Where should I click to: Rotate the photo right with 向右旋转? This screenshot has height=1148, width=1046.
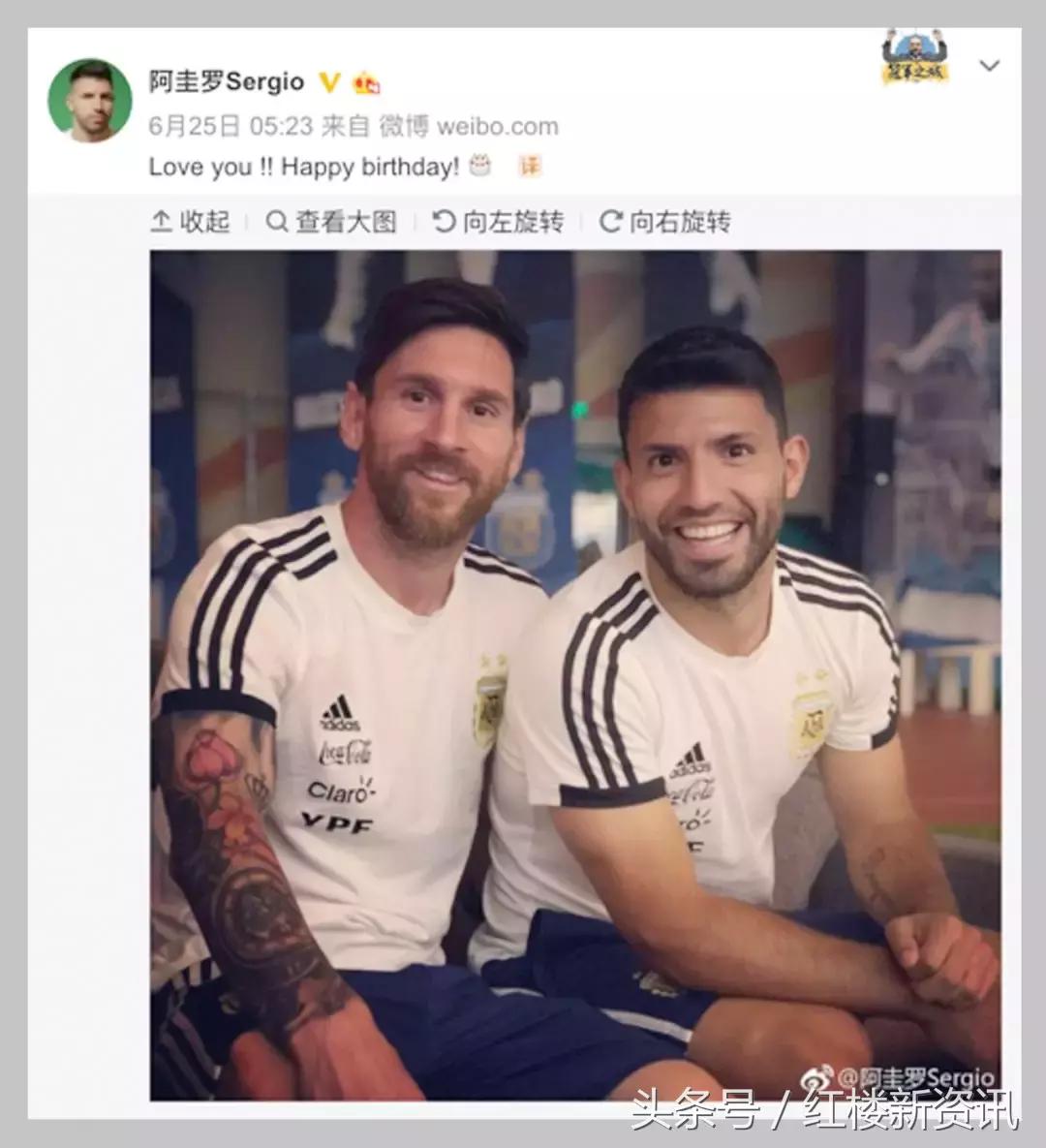(665, 222)
